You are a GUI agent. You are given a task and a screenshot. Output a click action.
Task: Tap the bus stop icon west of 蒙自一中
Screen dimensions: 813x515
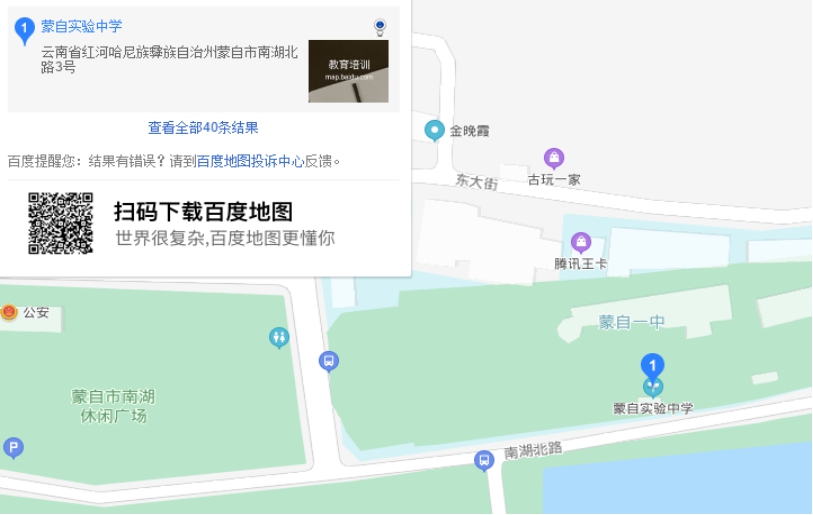328,361
